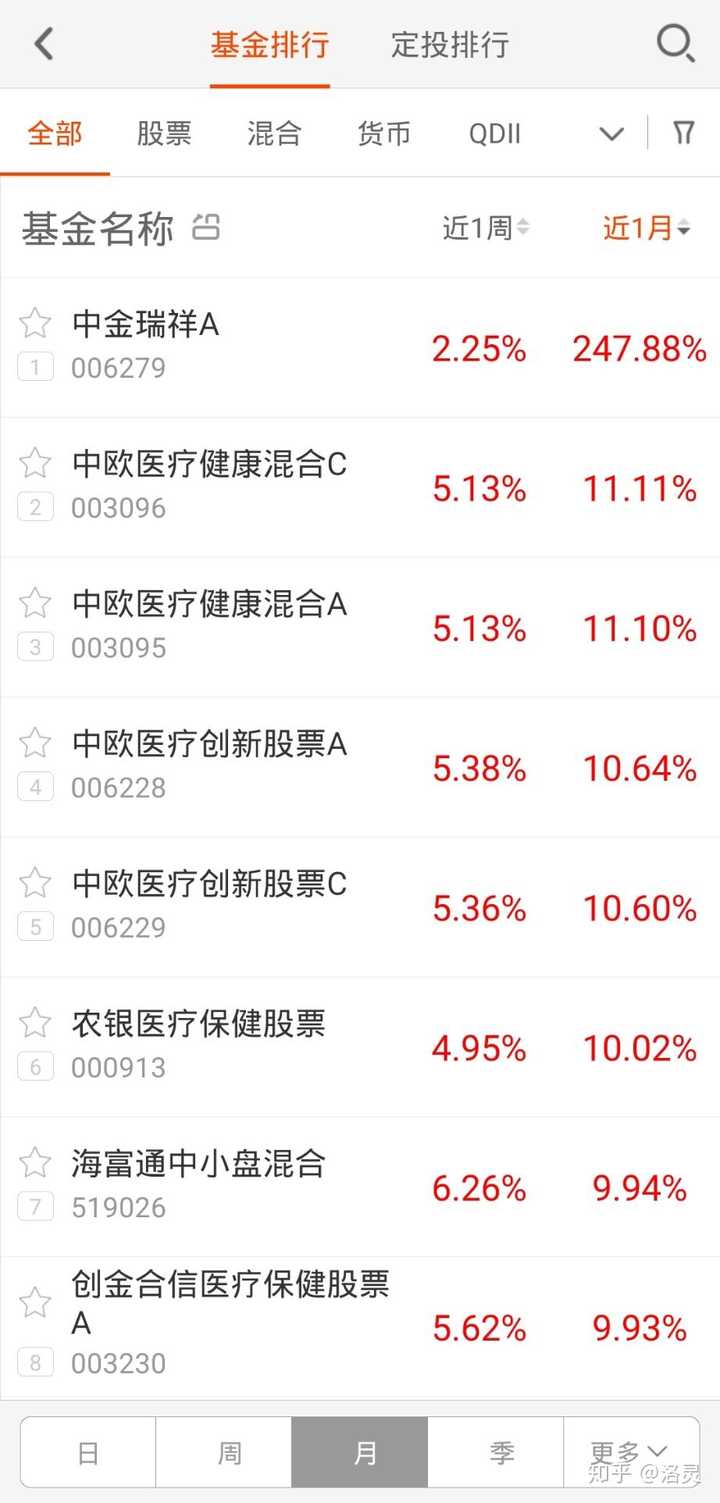Select the 货币 category tab

coord(384,133)
